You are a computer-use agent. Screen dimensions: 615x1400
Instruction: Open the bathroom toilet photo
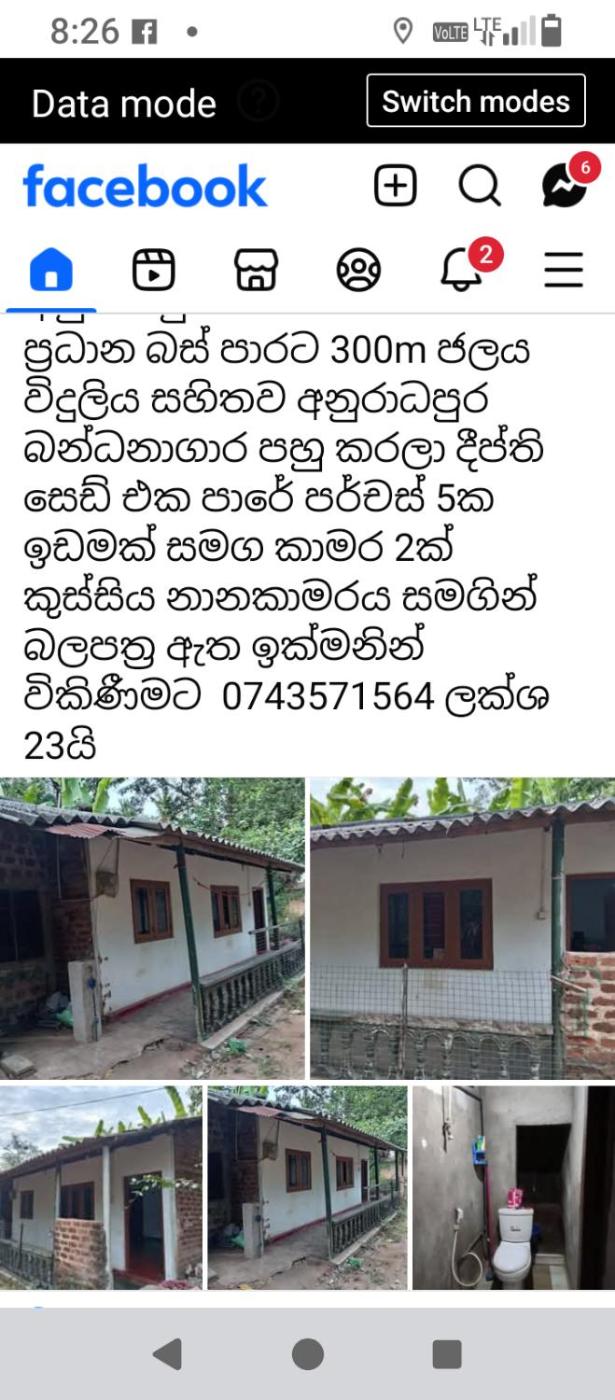point(513,1187)
